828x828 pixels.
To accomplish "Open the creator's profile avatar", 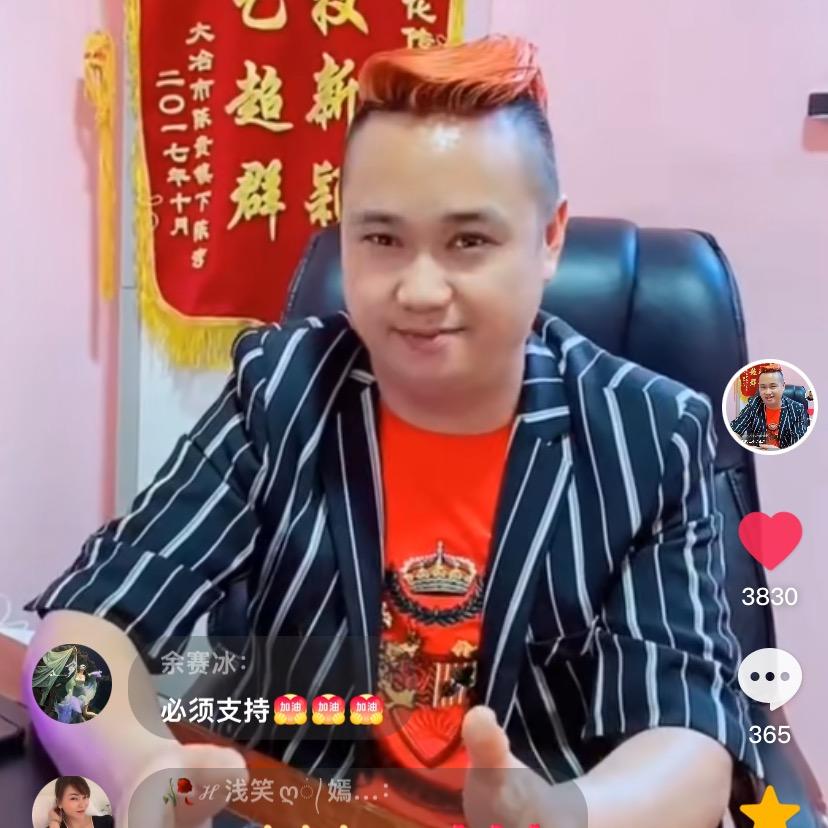I will (x=769, y=406).
